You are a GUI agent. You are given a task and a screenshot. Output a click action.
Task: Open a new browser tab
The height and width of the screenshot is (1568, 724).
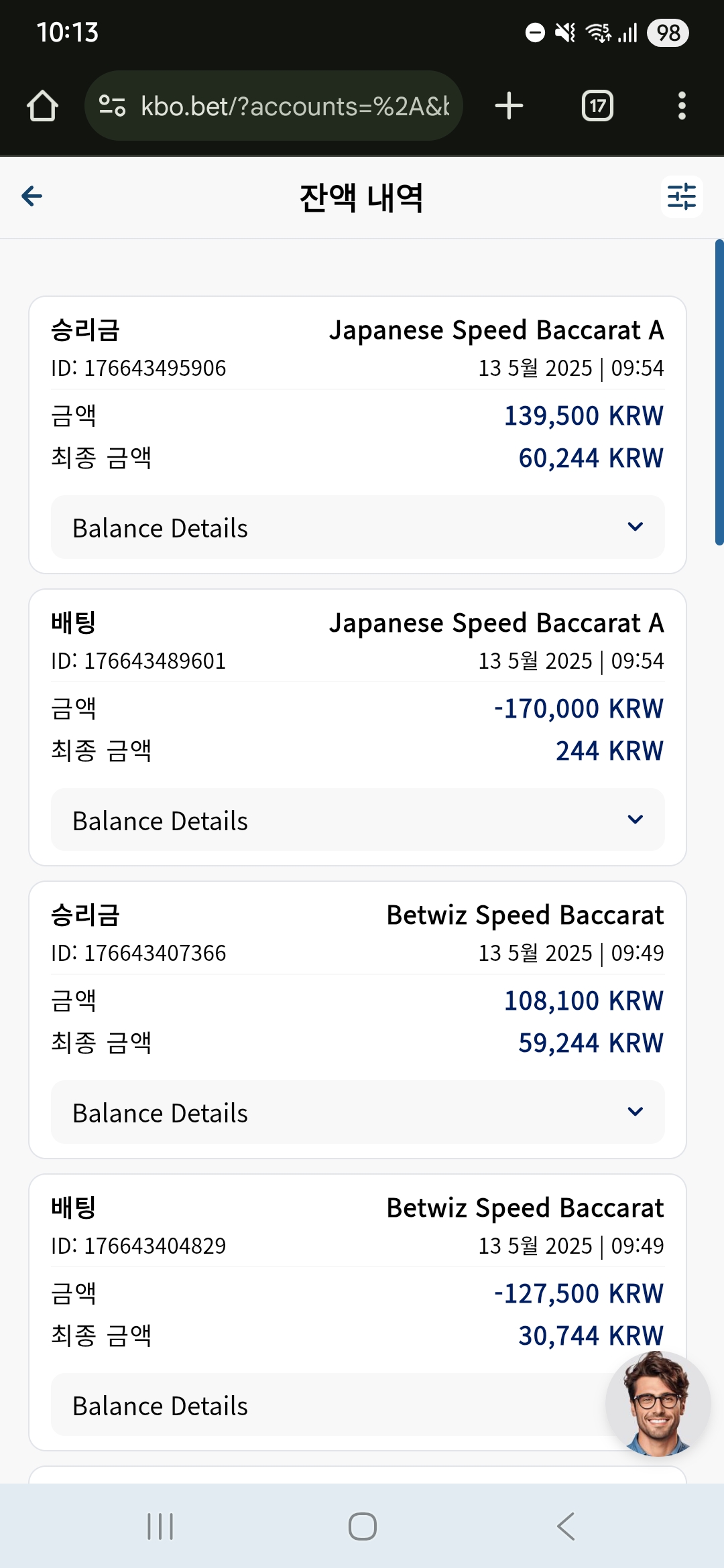pyautogui.click(x=509, y=106)
